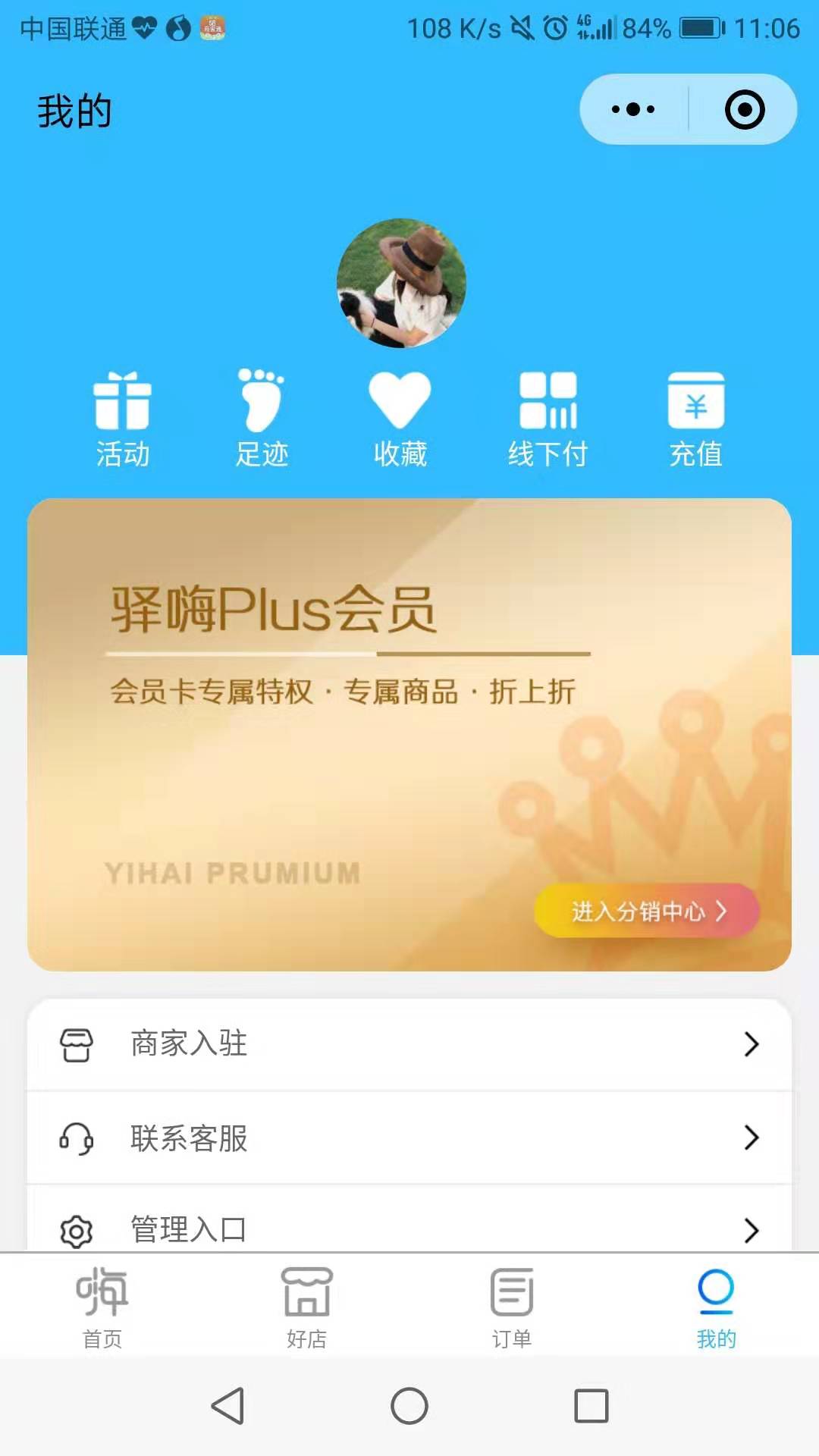This screenshot has height=1456, width=819.
Task: Switch to the 订单 orders tab
Action: 512,1306
